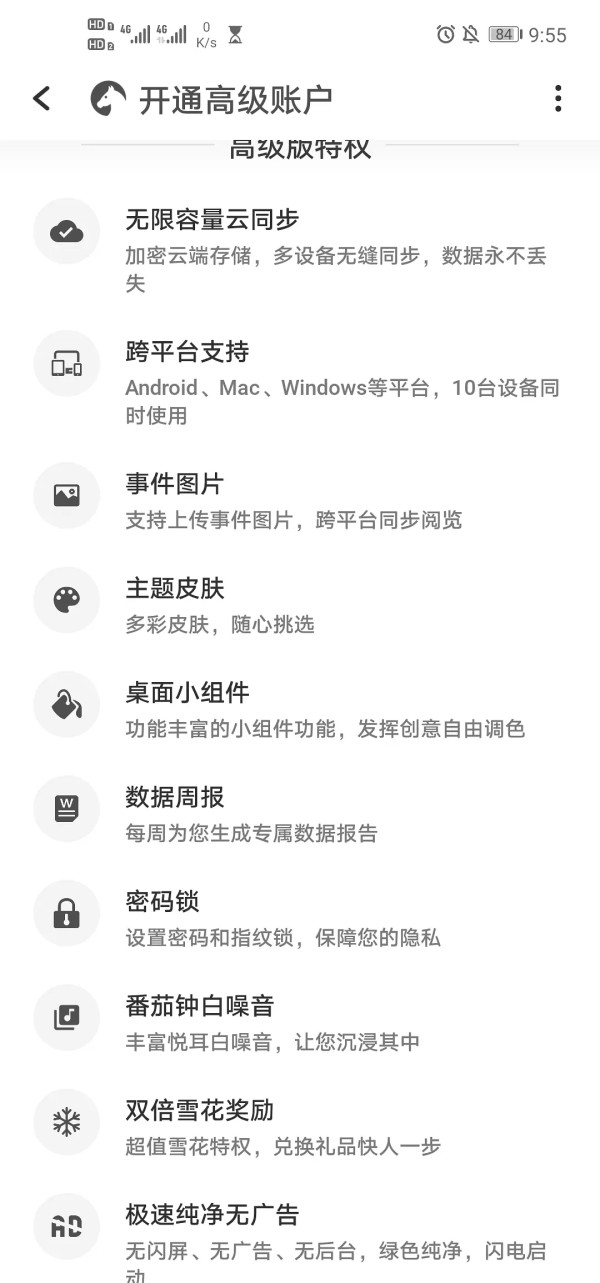Open the overflow menu with three dots

(x=558, y=98)
